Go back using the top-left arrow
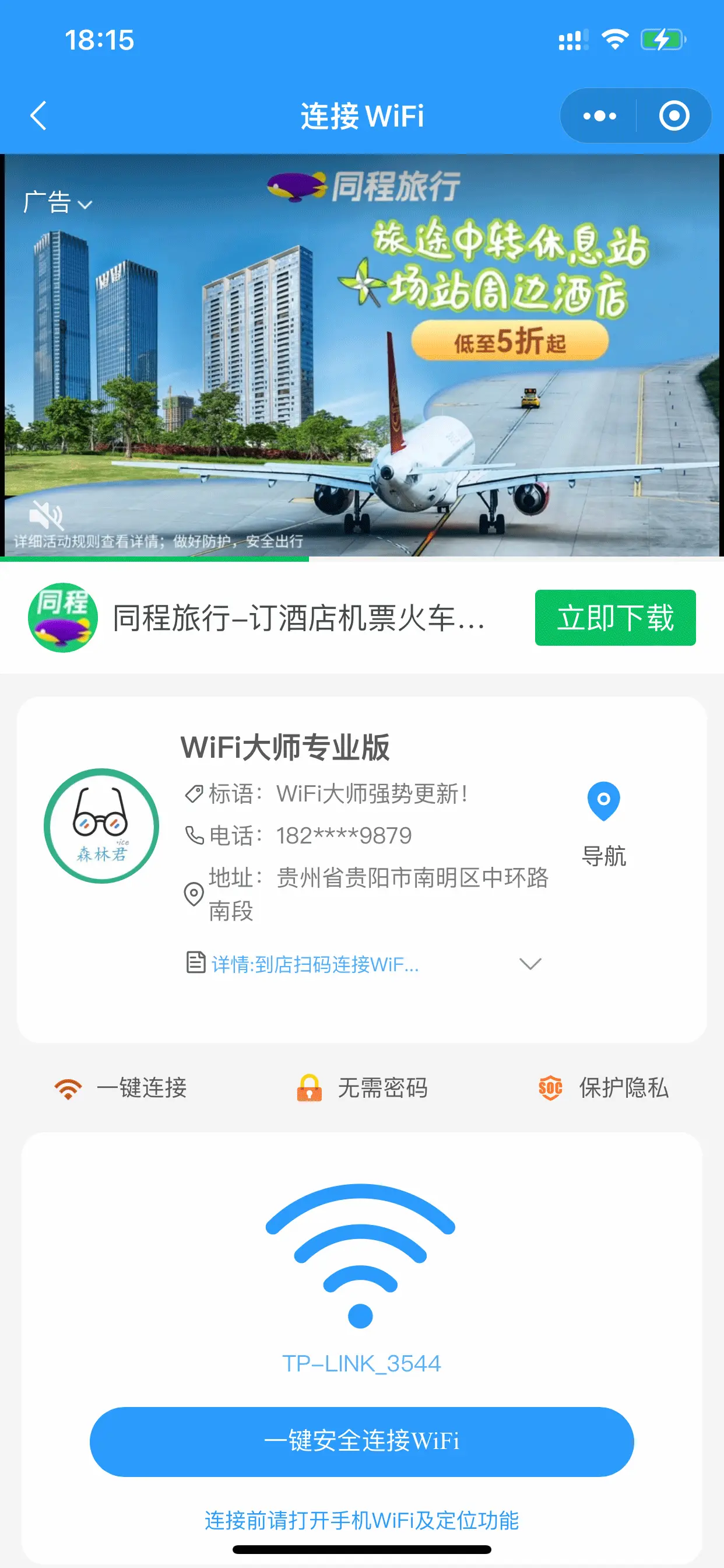This screenshot has width=724, height=1568. click(x=38, y=116)
